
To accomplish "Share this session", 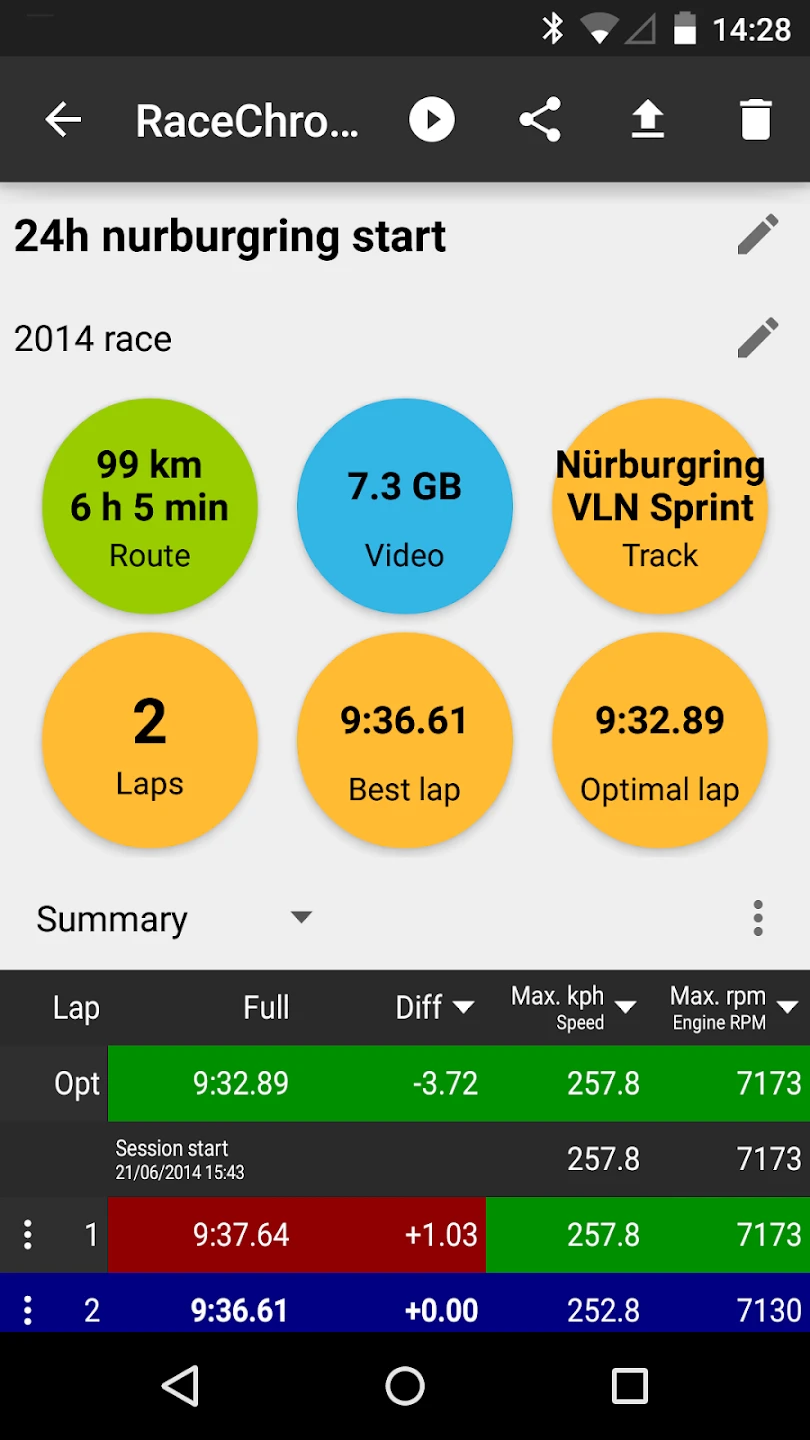I will pos(540,121).
